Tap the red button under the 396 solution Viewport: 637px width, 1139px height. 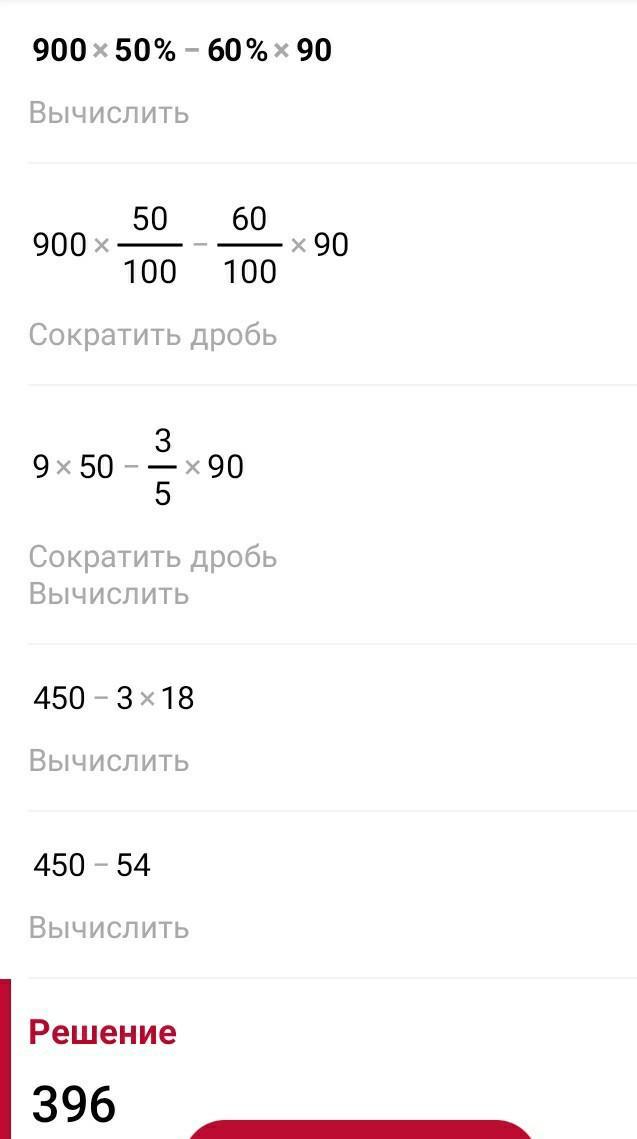point(360,1130)
